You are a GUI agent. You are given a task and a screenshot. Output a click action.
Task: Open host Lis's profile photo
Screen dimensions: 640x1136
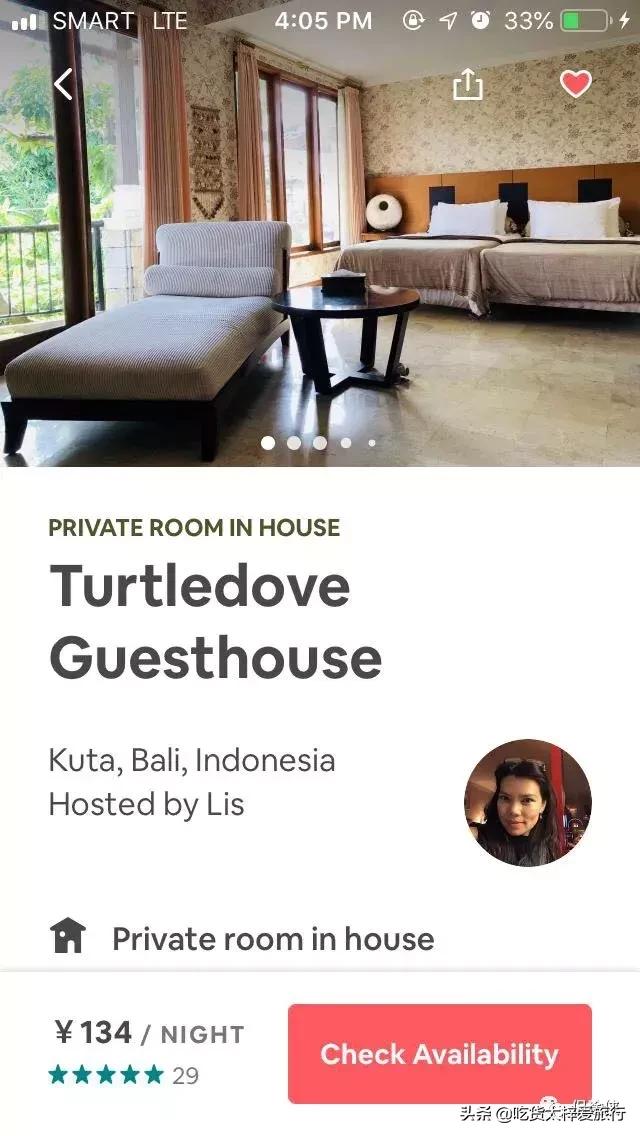[x=527, y=802]
